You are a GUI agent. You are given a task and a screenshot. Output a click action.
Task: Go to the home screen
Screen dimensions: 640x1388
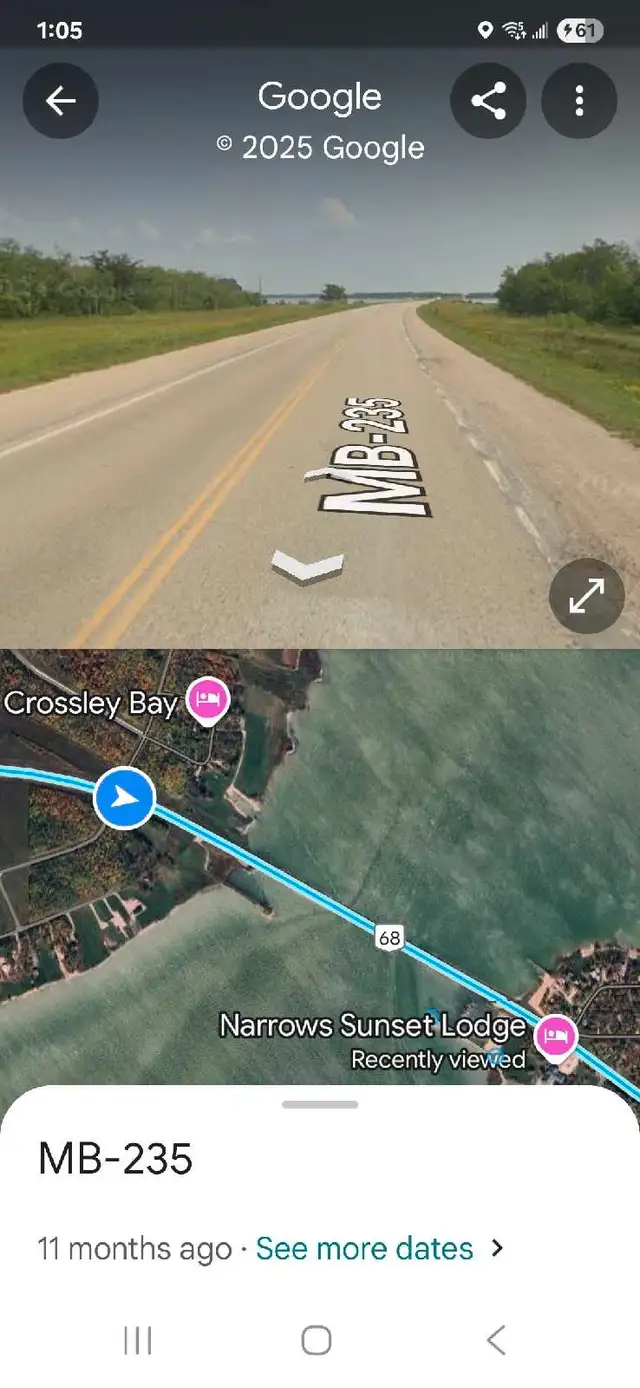click(316, 1340)
